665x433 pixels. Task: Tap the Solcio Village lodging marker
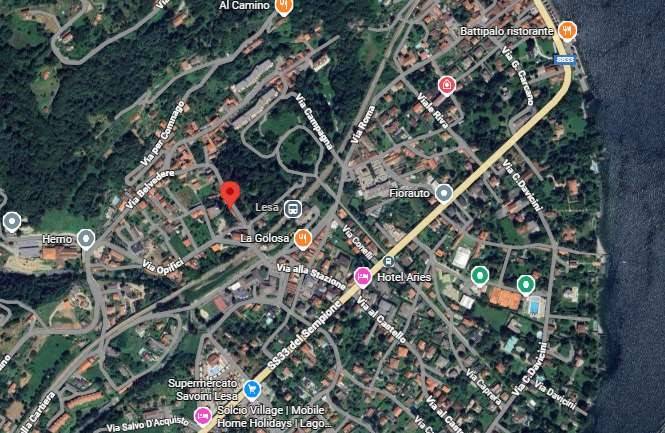pyautogui.click(x=203, y=414)
